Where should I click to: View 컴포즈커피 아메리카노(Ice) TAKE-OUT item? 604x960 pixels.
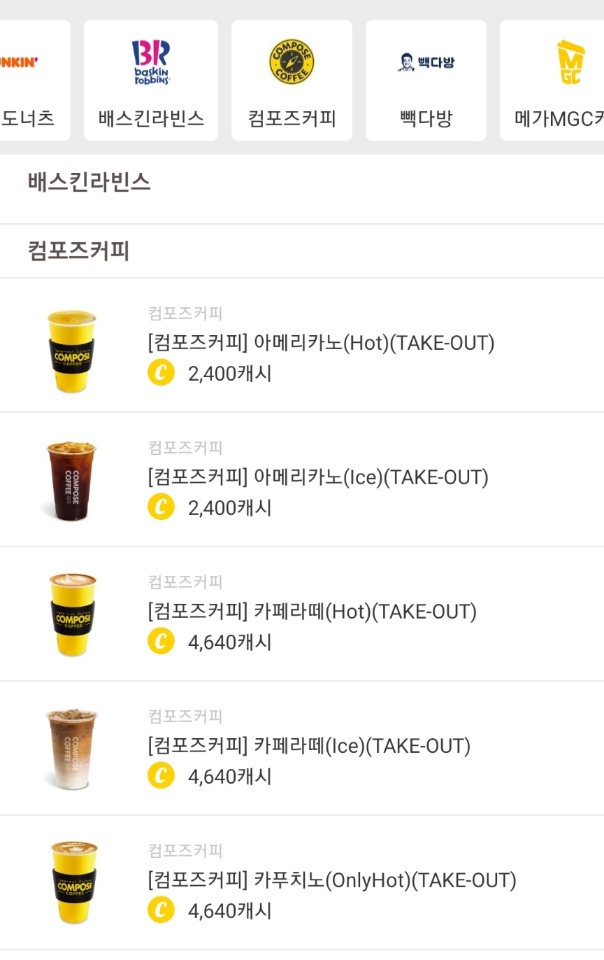(317, 479)
